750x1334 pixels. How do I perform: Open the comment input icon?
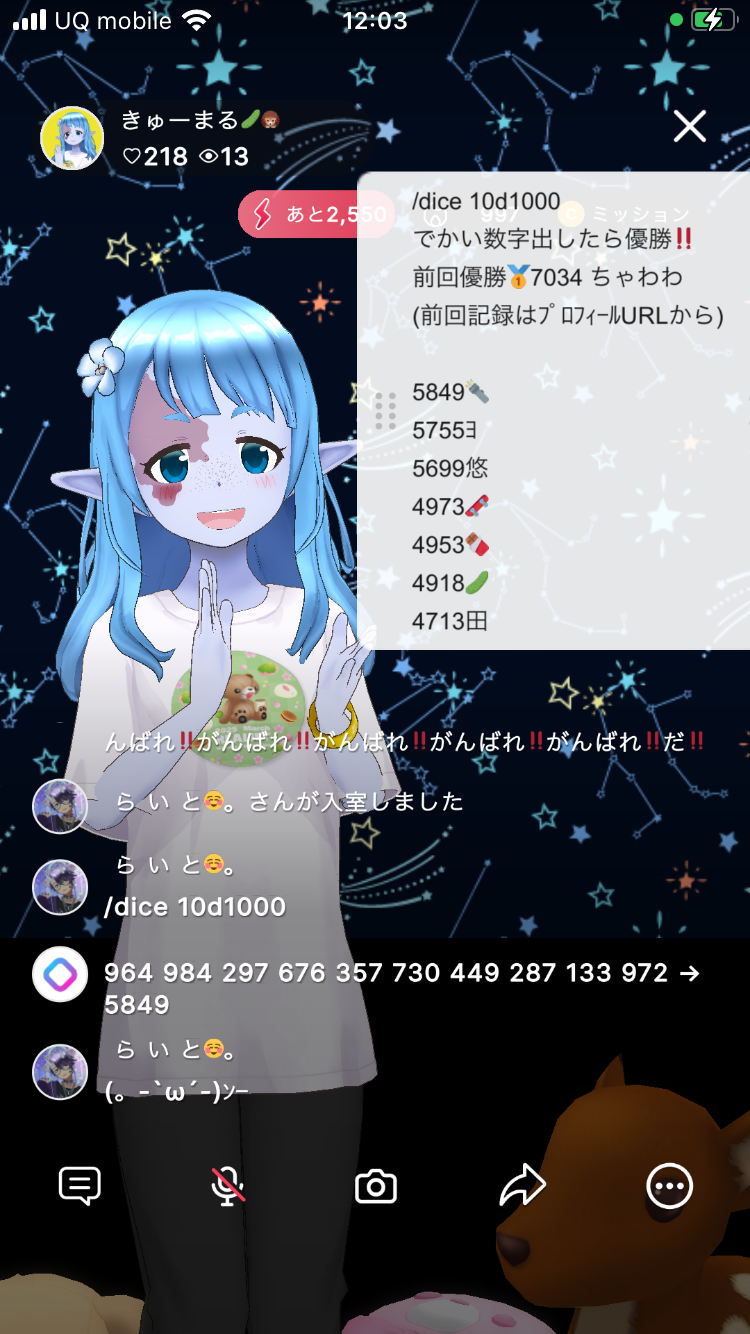[80, 1186]
